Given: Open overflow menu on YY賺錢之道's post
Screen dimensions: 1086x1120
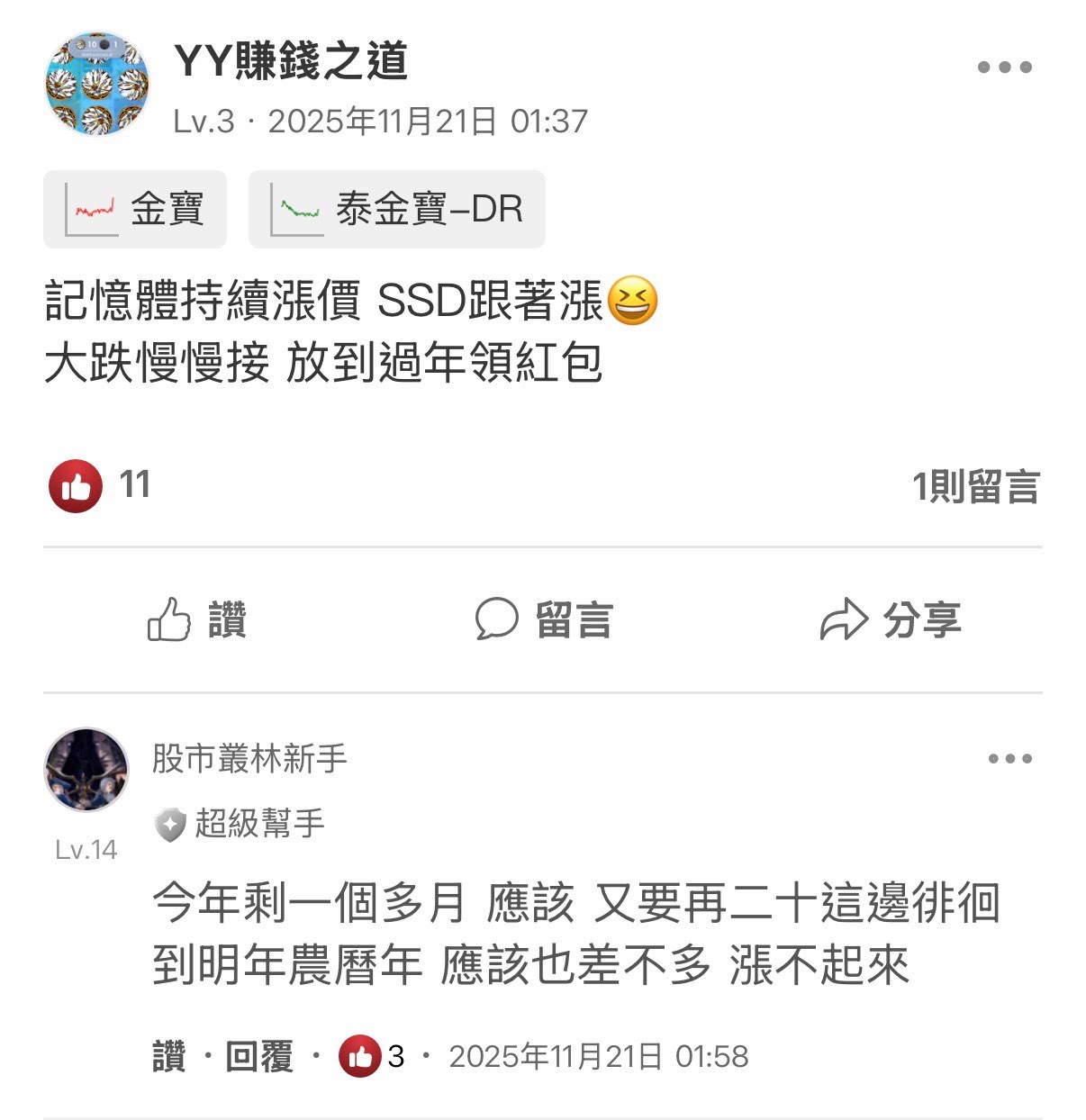Looking at the screenshot, I should point(1004,68).
